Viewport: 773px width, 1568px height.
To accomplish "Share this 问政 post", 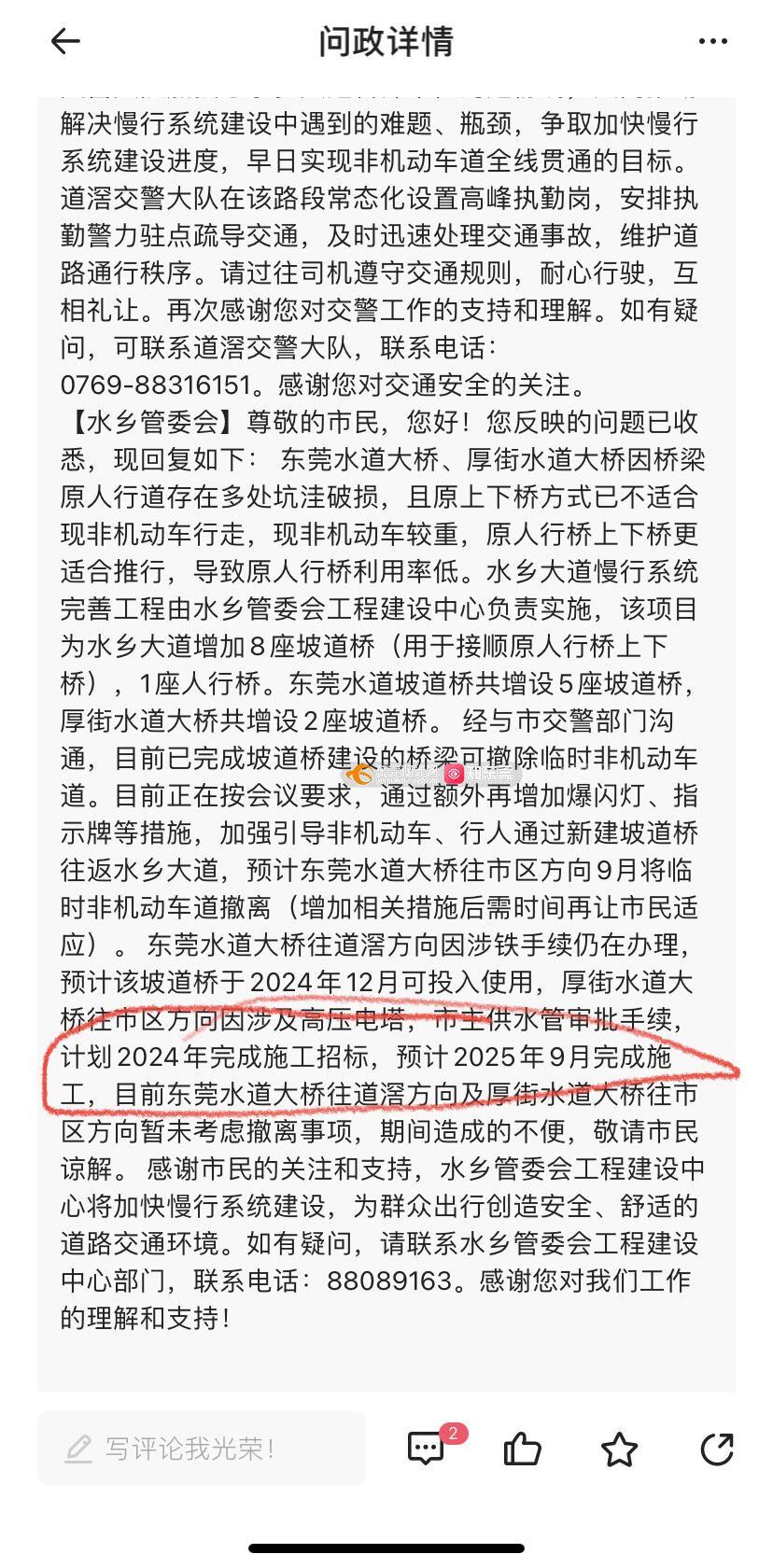I will coord(716,1449).
